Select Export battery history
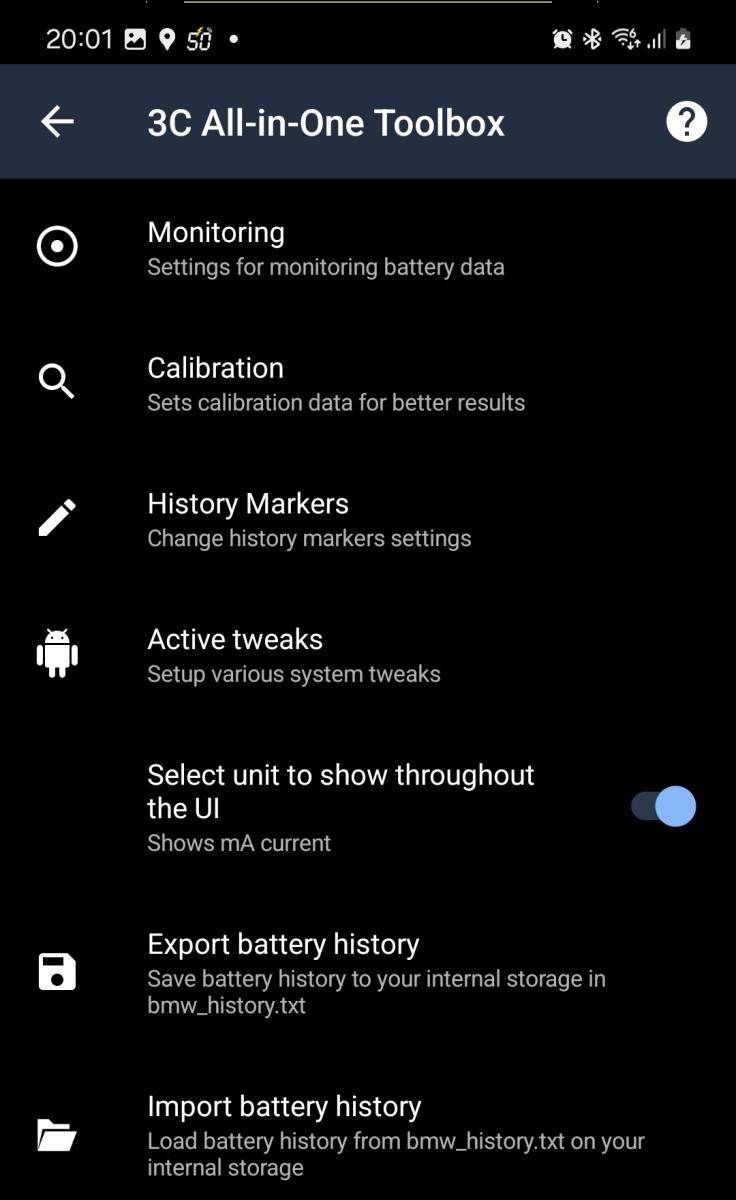The image size is (736, 1200). [368, 973]
